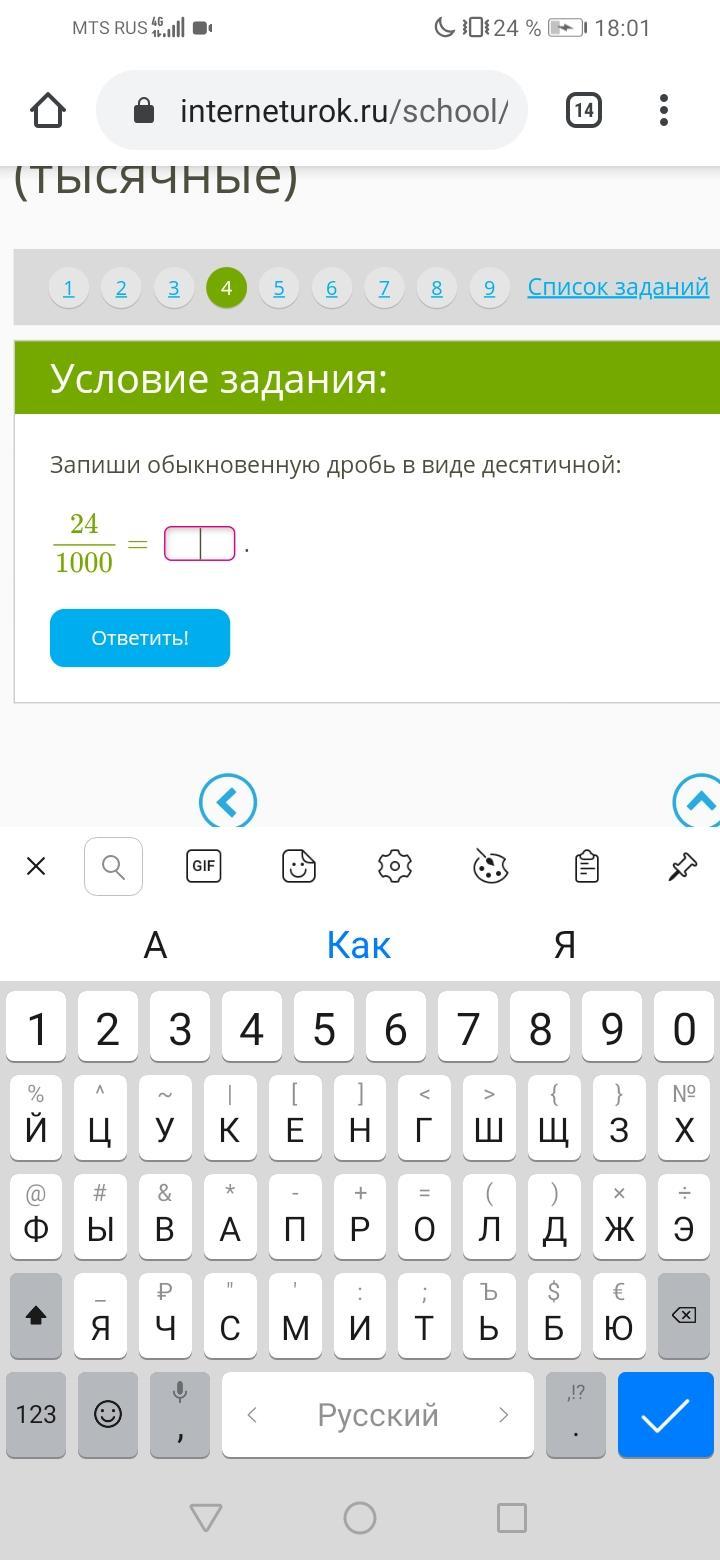Jump to task number 5
Viewport: 720px width, 1560px height.
[279, 288]
